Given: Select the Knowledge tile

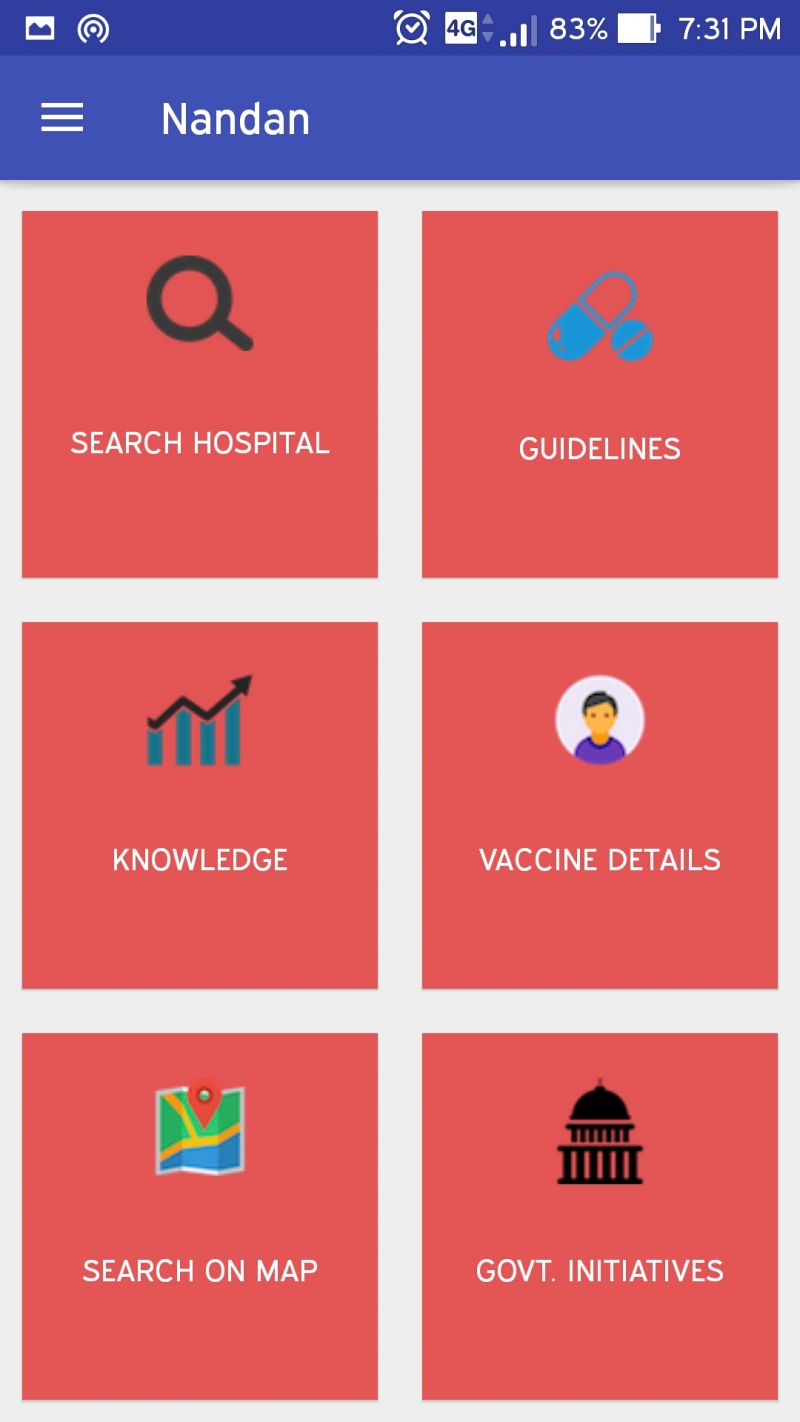Looking at the screenshot, I should [x=200, y=805].
